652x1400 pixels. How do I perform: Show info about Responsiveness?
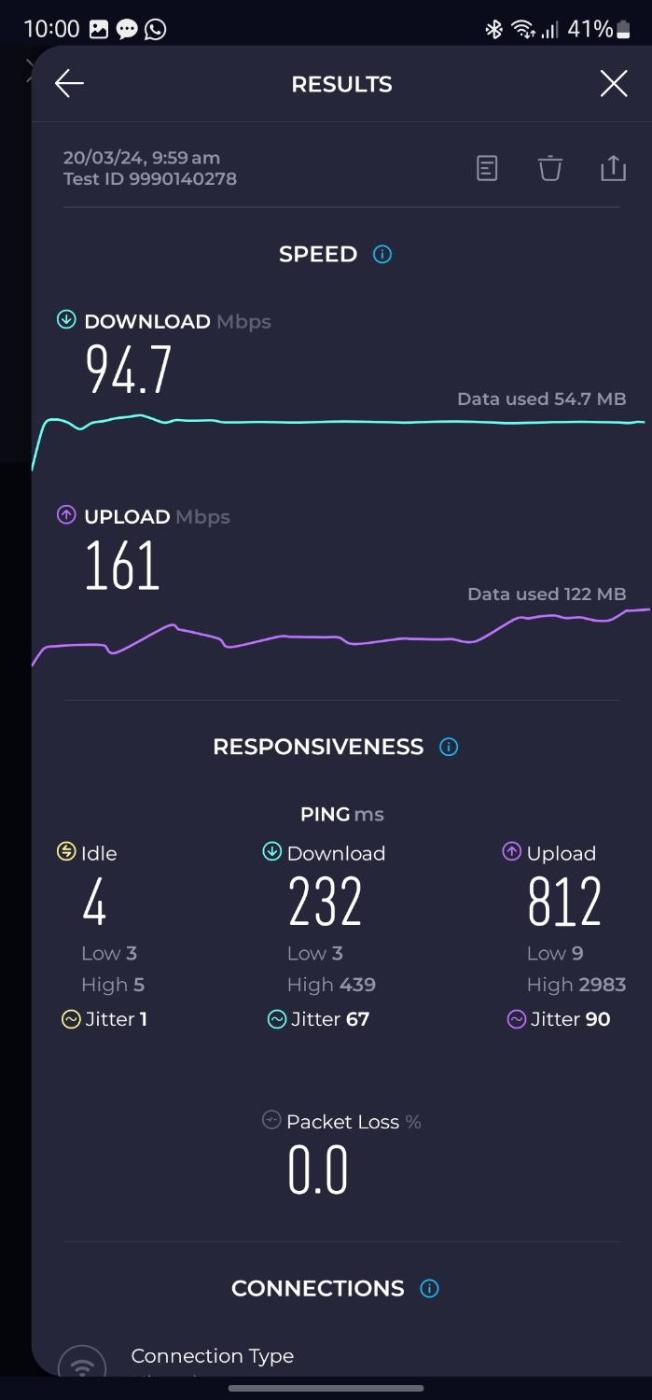449,747
